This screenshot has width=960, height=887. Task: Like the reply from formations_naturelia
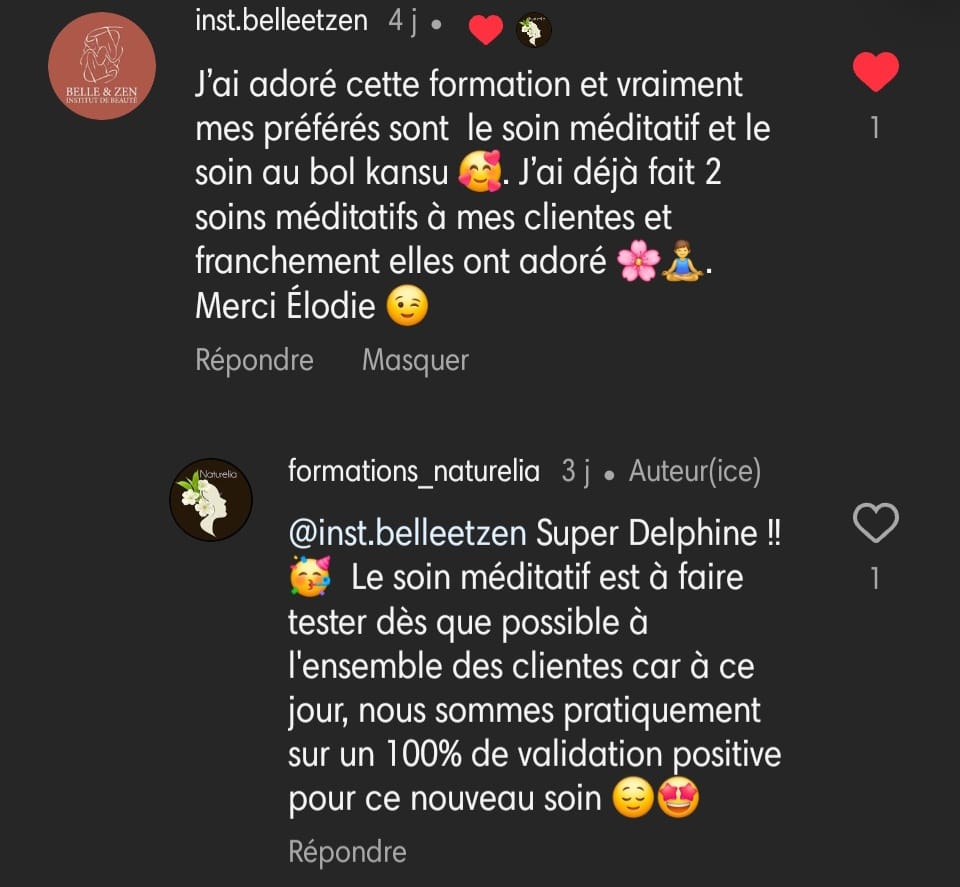point(875,522)
